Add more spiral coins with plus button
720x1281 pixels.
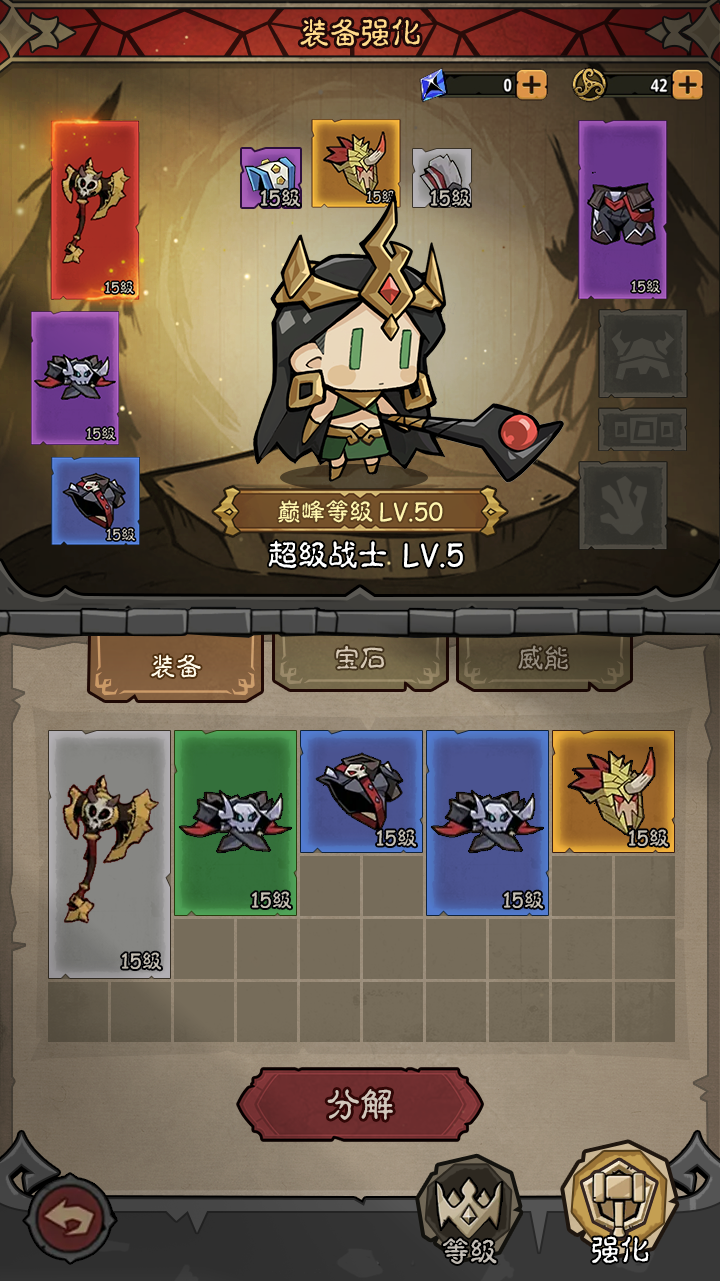coord(687,85)
